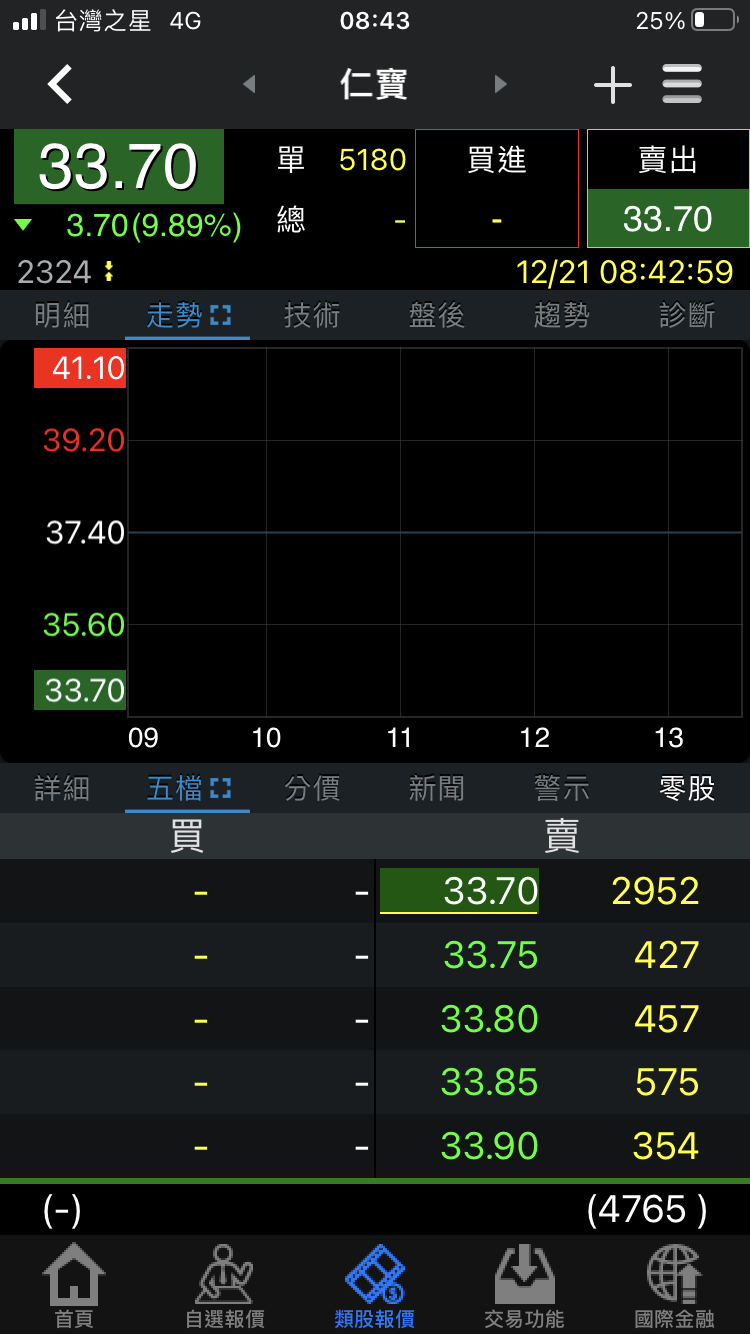750x1334 pixels.
Task: Open the hamburger menu
Action: tap(682, 85)
